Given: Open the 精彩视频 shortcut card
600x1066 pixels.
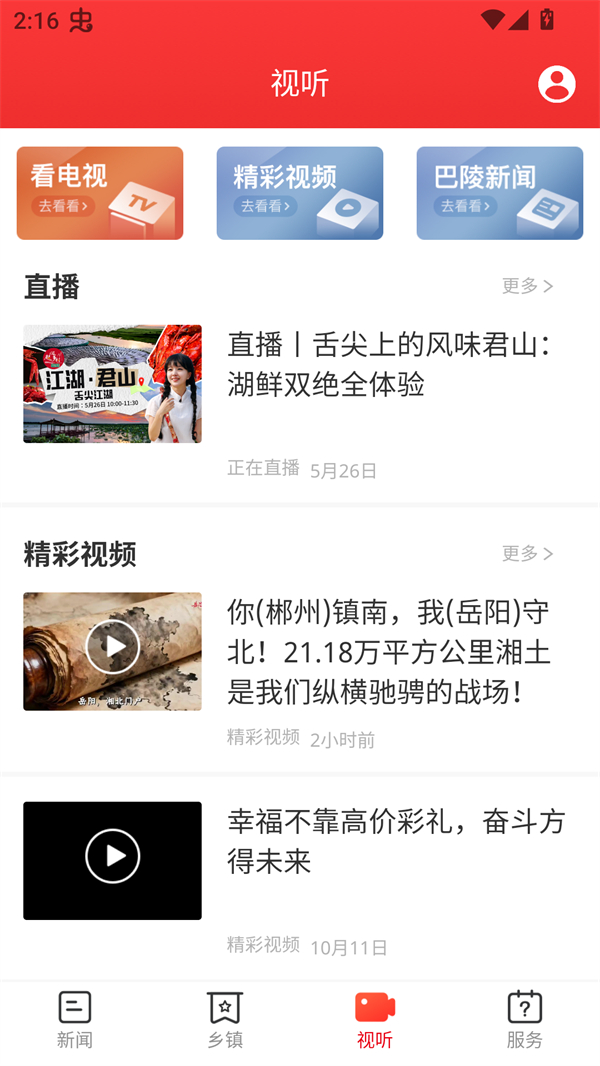Looking at the screenshot, I should (300, 193).
